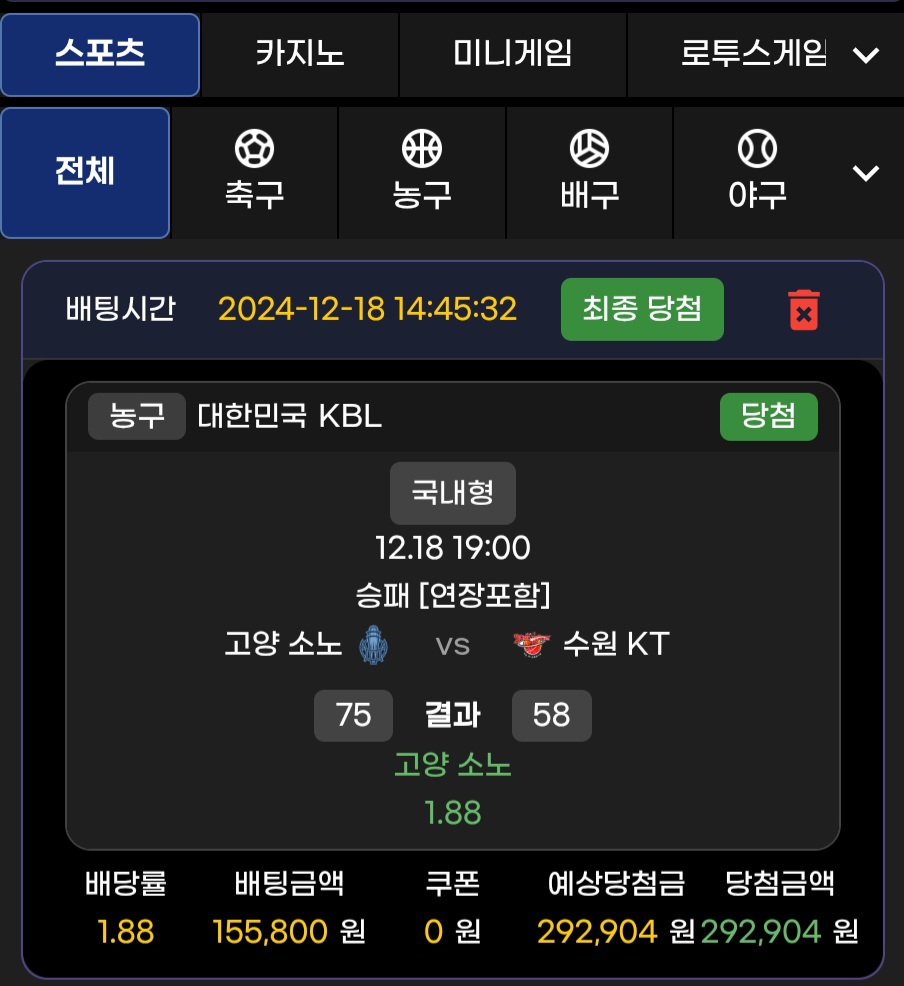Switch to the 미니게임 tab

pyautogui.click(x=512, y=54)
